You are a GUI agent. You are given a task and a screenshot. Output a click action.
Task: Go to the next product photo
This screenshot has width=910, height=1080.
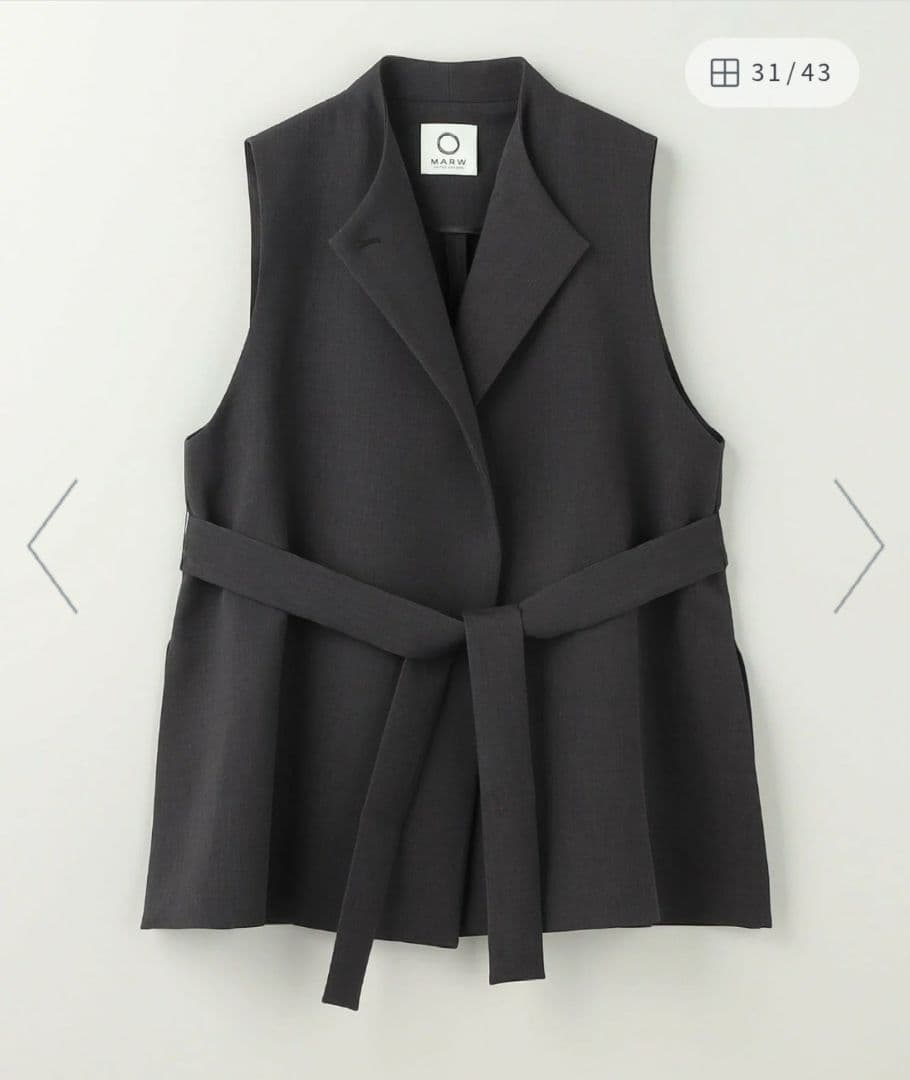click(x=858, y=546)
